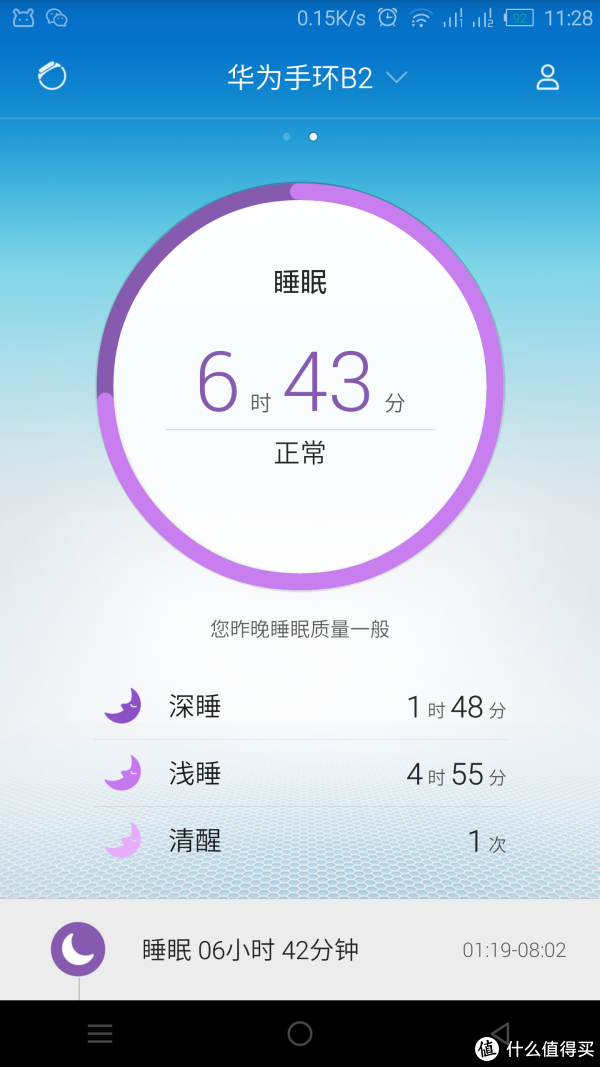Viewport: 600px width, 1067px height.
Task: Open the band device icon
Action: tap(52, 77)
